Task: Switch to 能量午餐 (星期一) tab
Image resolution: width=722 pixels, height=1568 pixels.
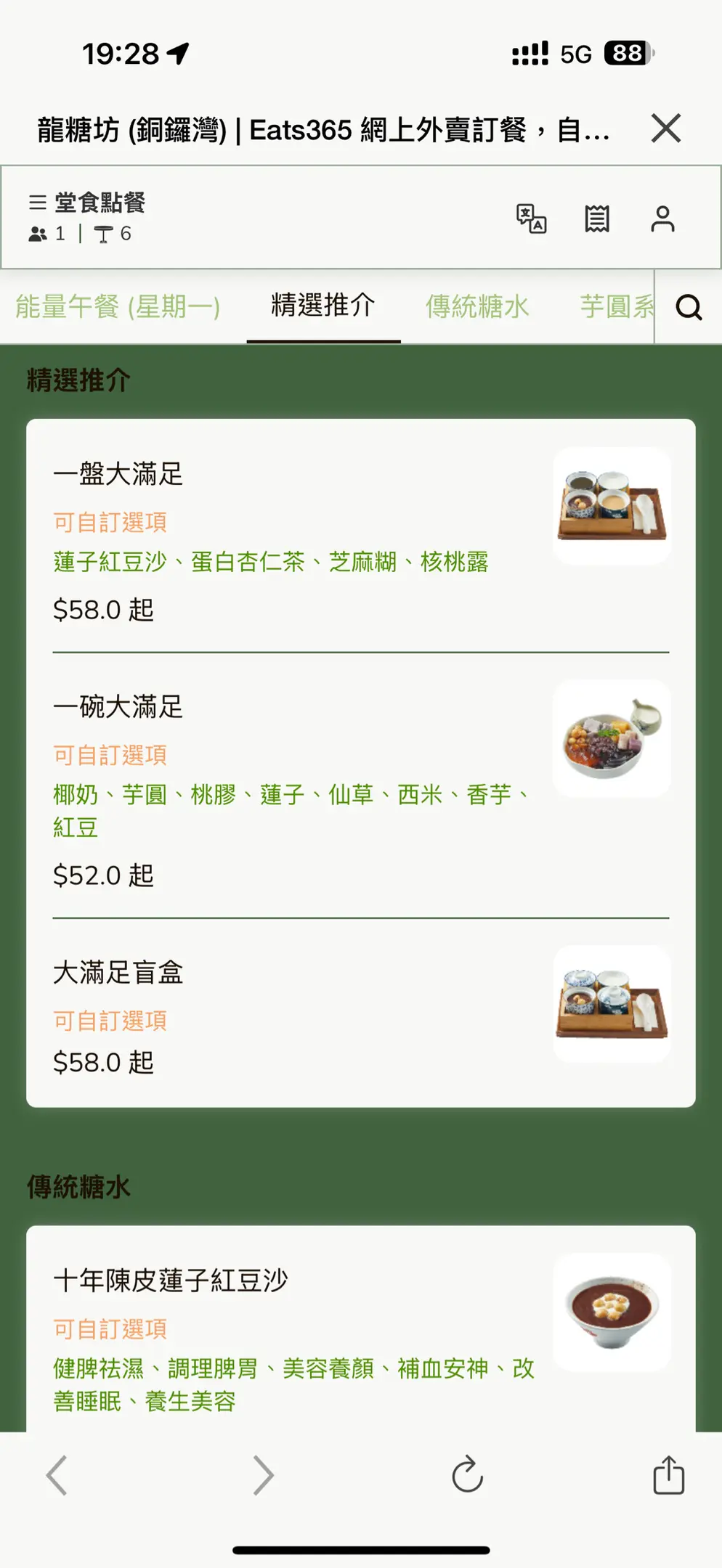Action: (x=118, y=307)
